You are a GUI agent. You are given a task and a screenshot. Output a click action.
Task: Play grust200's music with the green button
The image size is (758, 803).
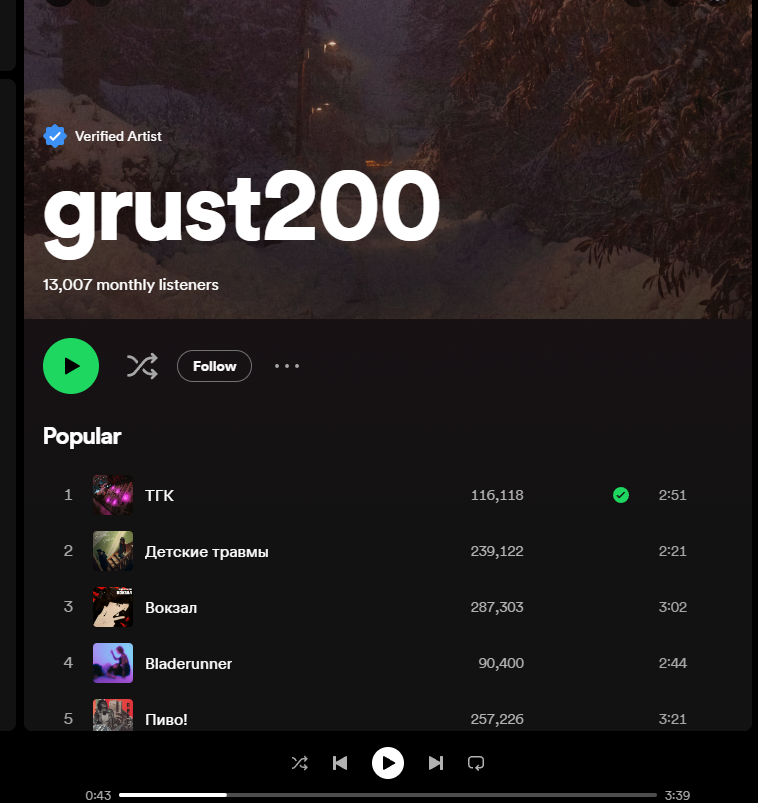71,366
